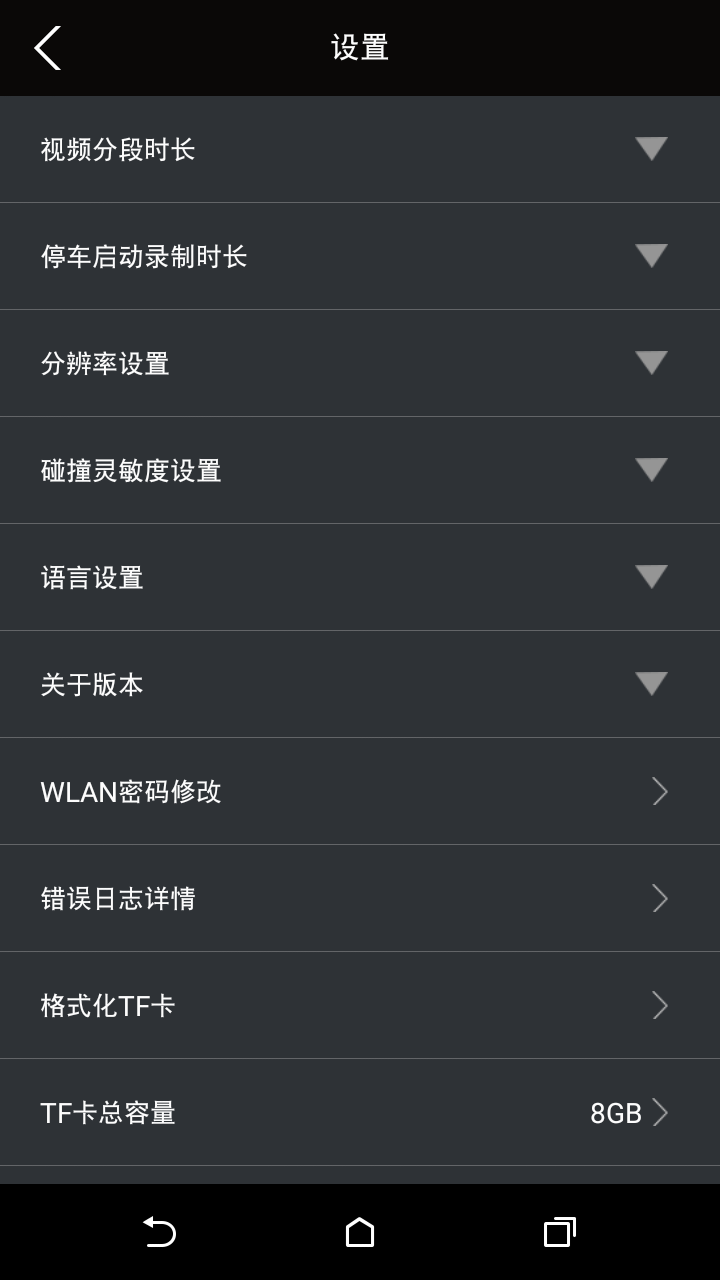Tap the 8GB storage value
The image size is (720, 1280).
pos(614,1112)
